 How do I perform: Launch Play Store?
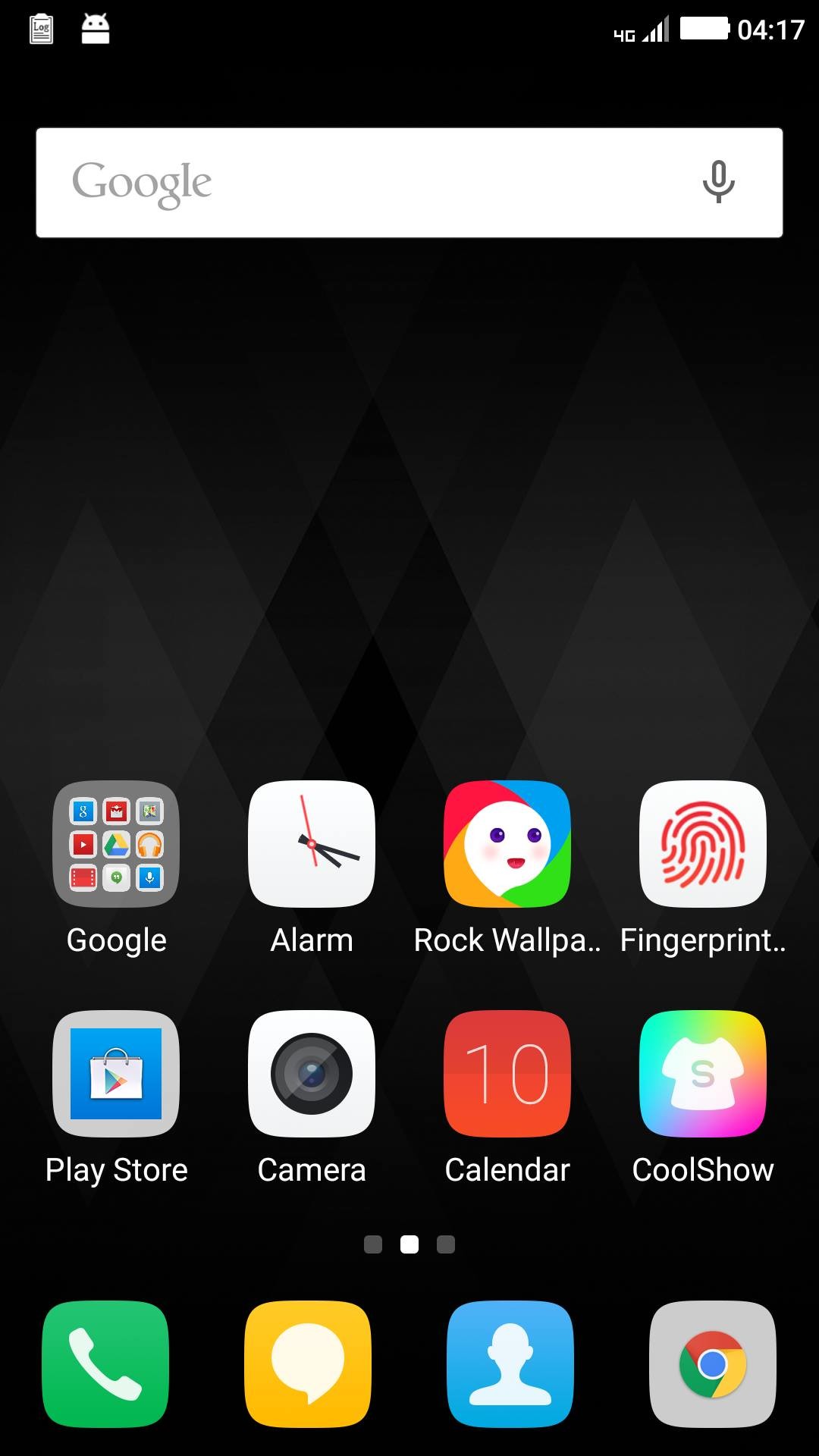(x=116, y=1074)
